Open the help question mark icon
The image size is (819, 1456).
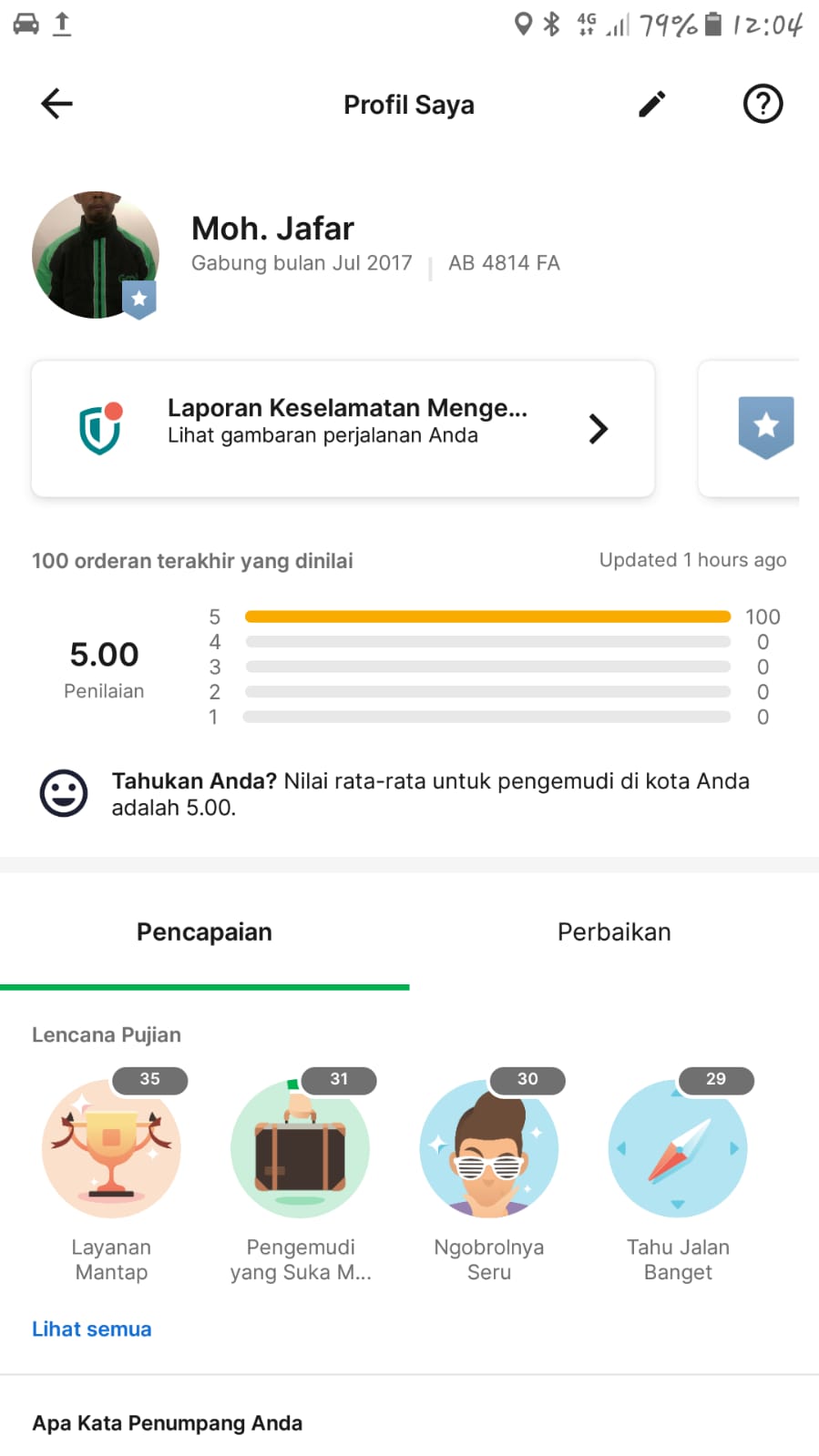[x=763, y=104]
